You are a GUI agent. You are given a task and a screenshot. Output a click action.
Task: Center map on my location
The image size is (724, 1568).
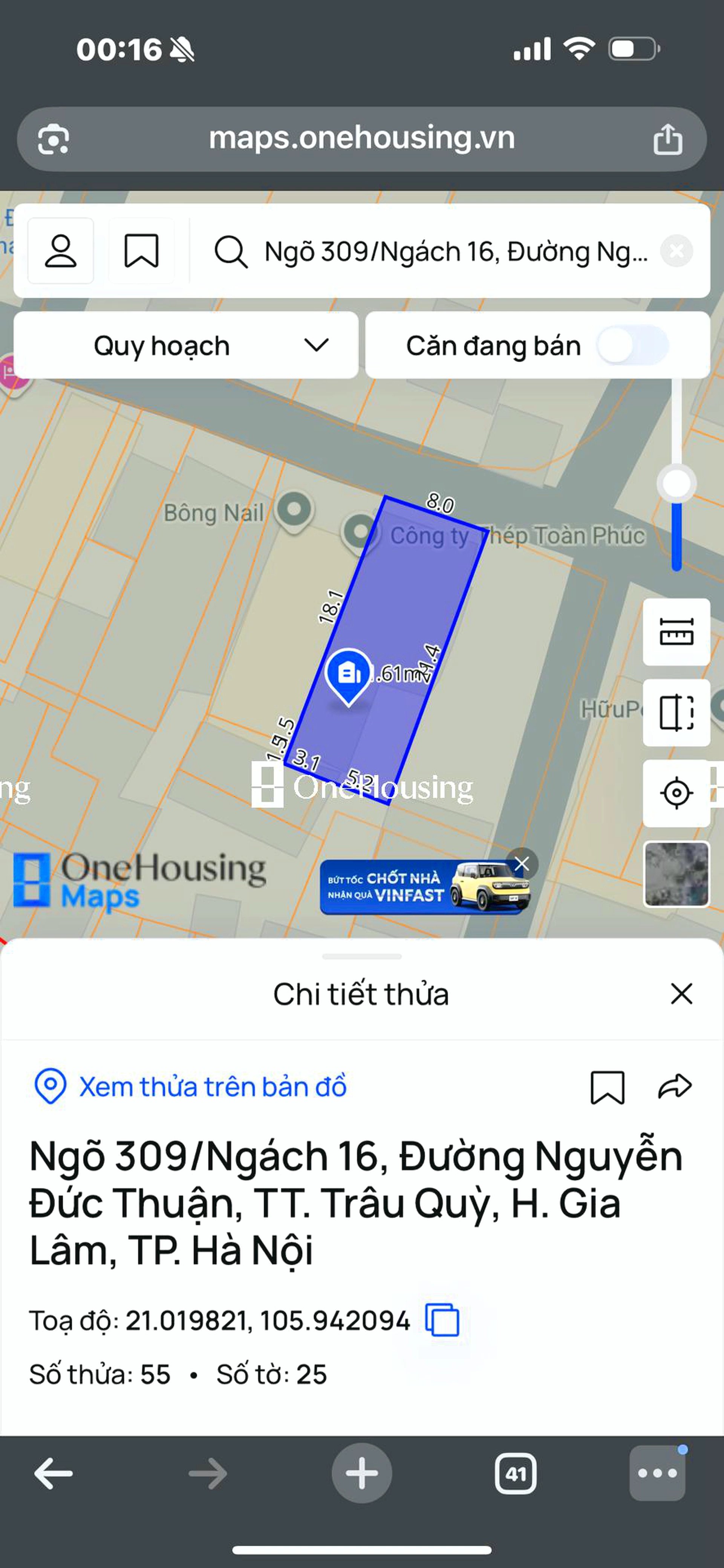[676, 792]
